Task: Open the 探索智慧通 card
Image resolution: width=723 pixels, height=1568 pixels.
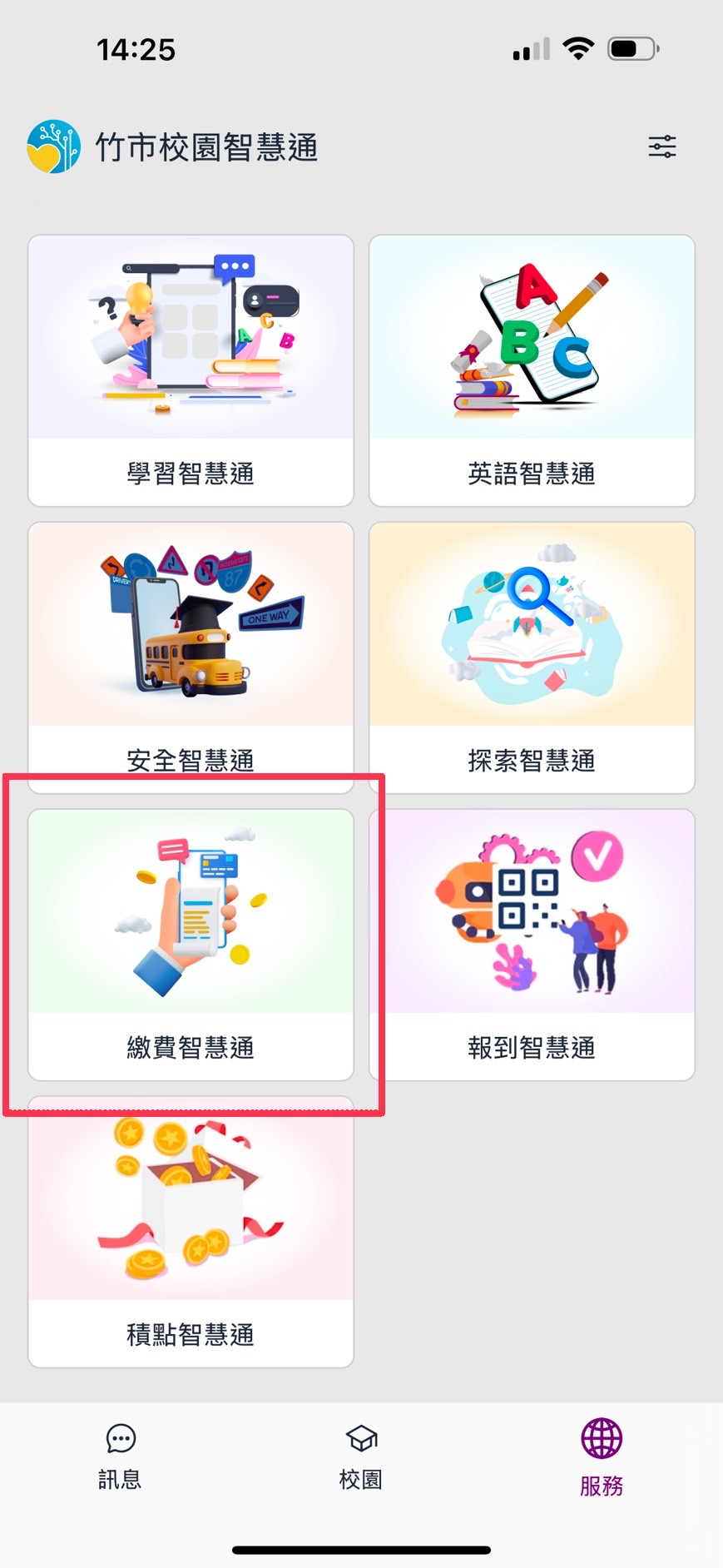Action: pyautogui.click(x=532, y=657)
